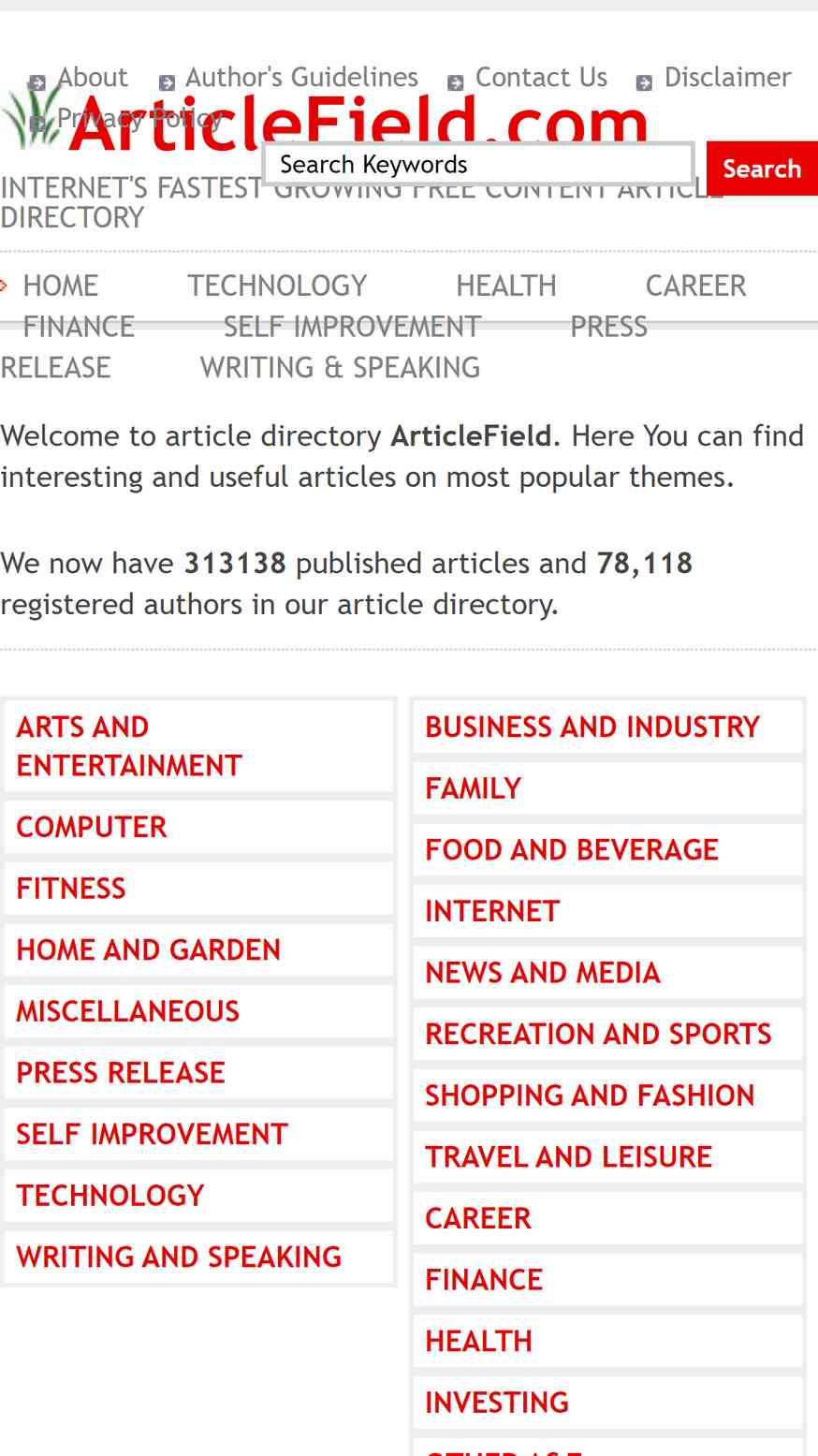
Task: Open Author's Guidelines page
Action: coord(301,78)
